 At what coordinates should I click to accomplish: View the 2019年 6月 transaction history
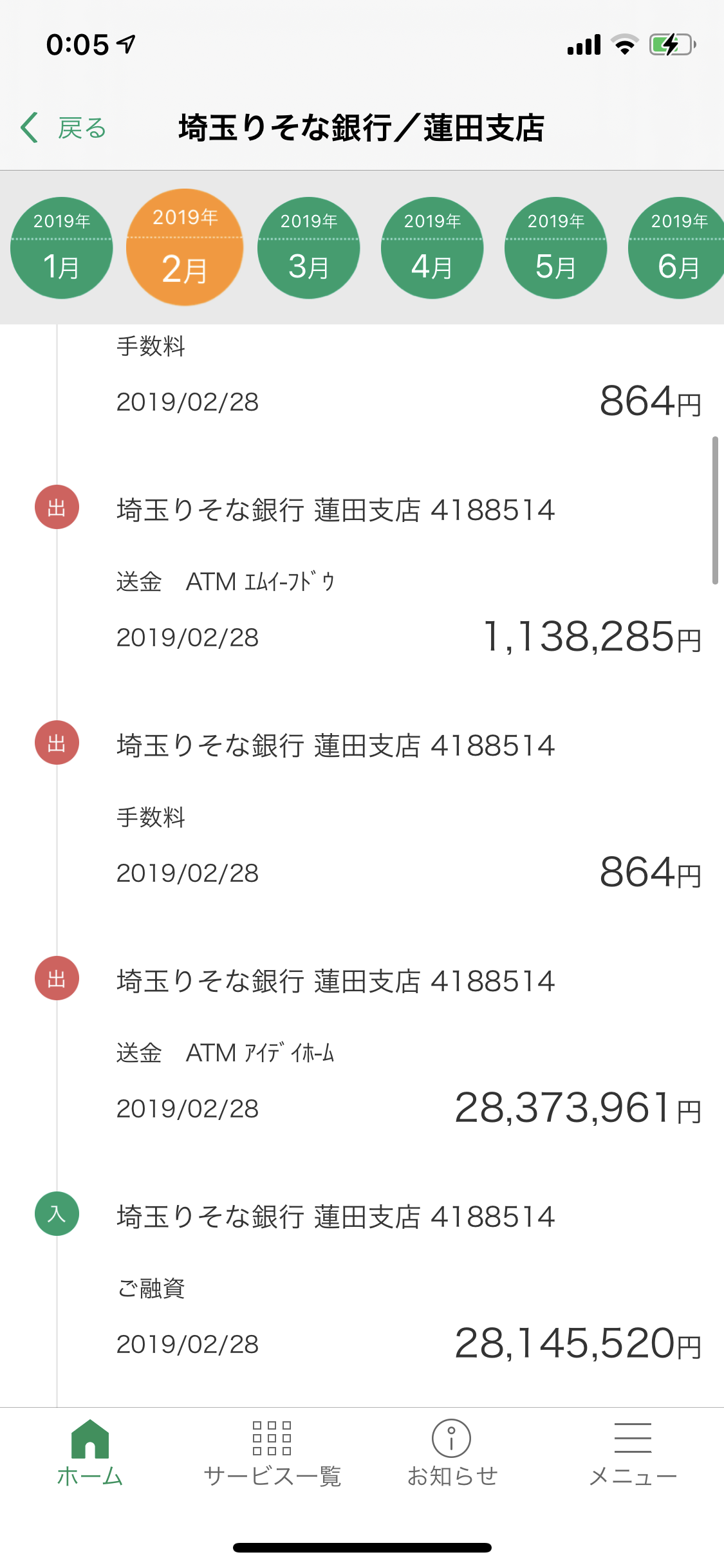(677, 248)
